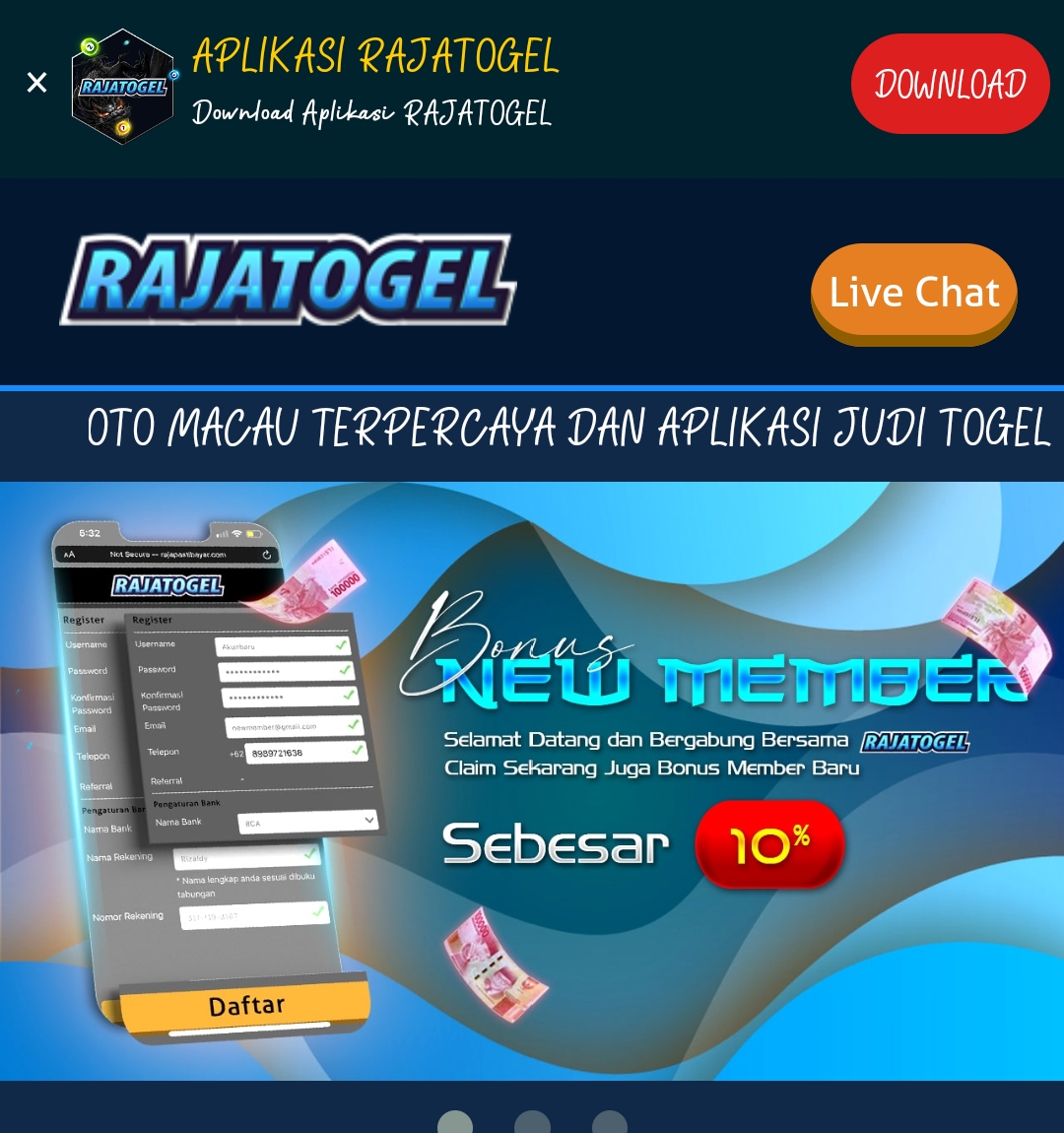This screenshot has height=1133, width=1064.
Task: Tap the red DOWNLOAD button
Action: (x=950, y=84)
